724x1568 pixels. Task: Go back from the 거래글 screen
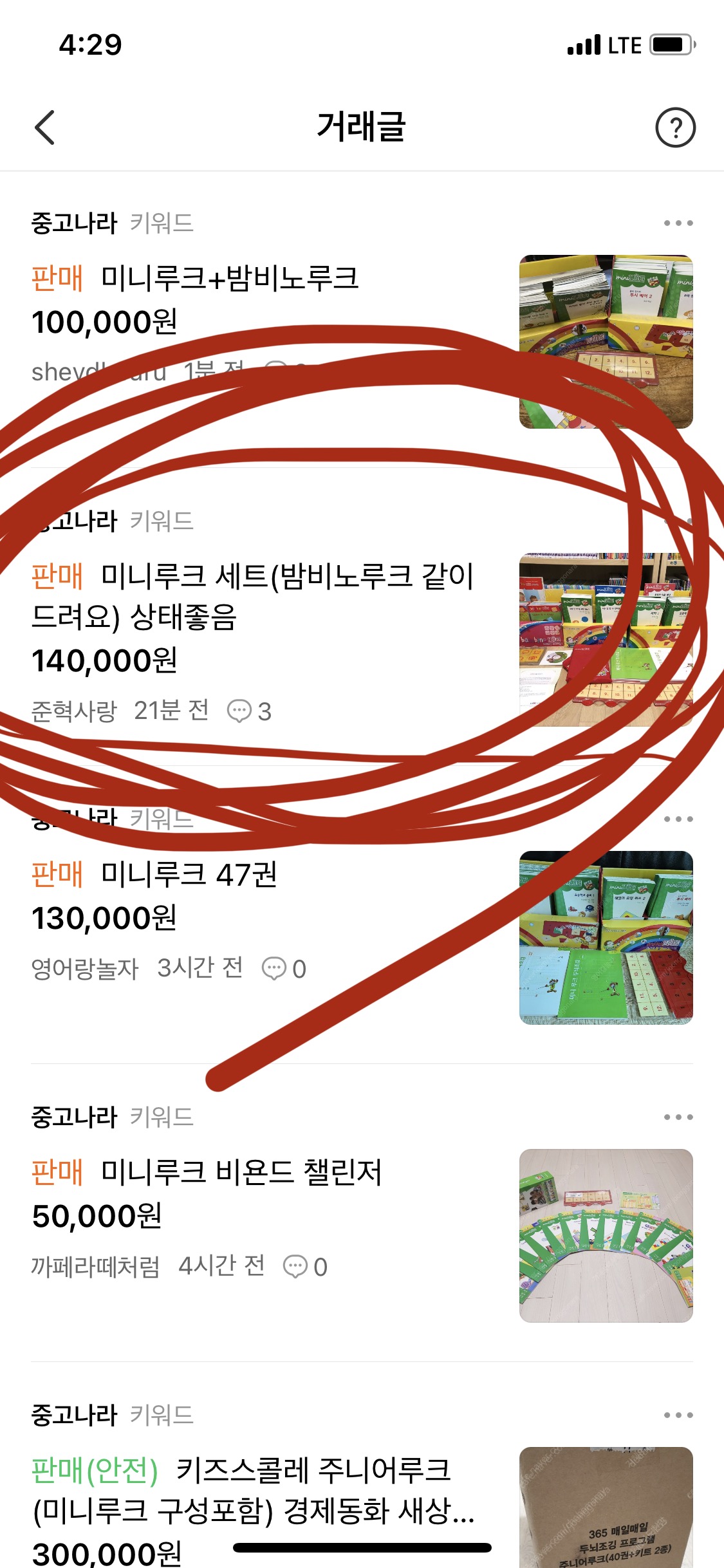(44, 127)
